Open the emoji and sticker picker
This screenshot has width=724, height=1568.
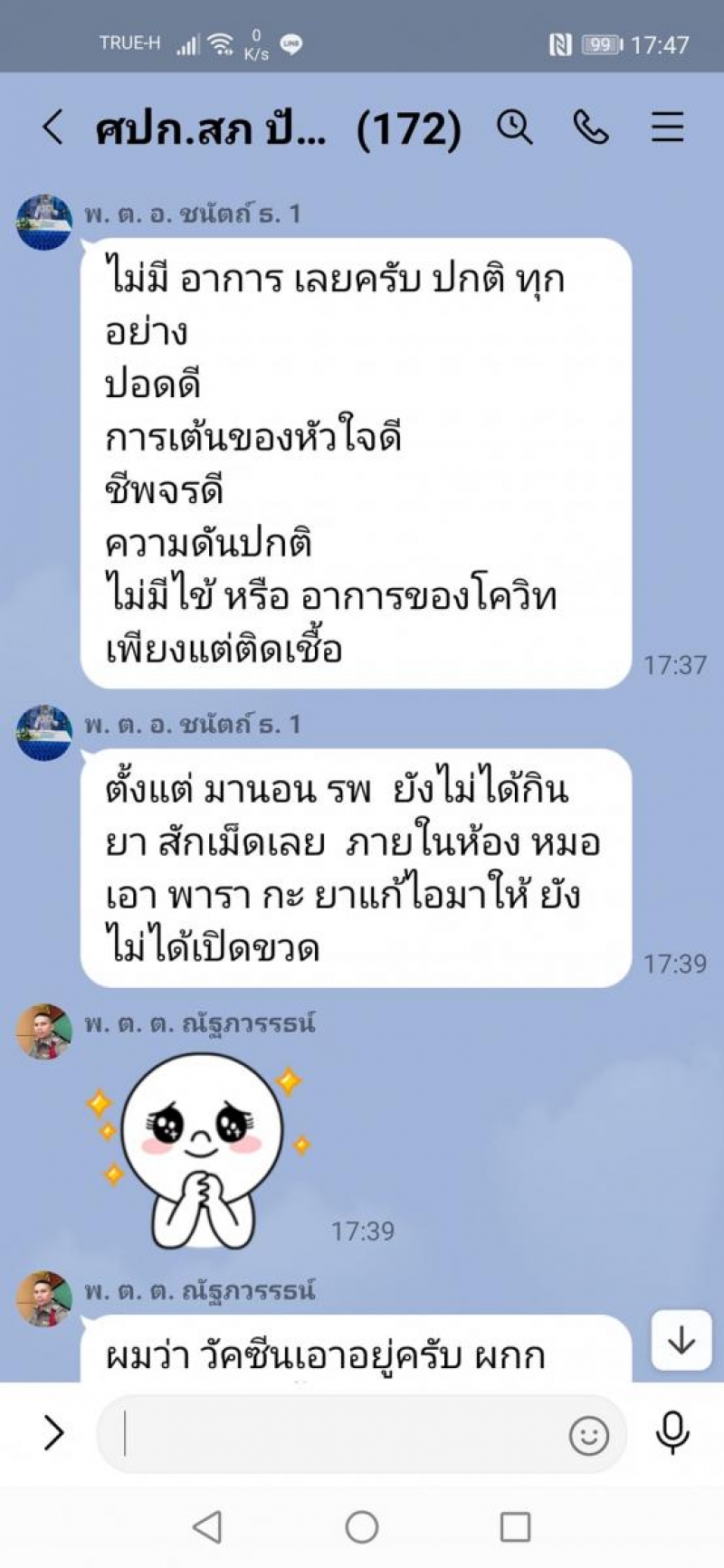point(588,1435)
